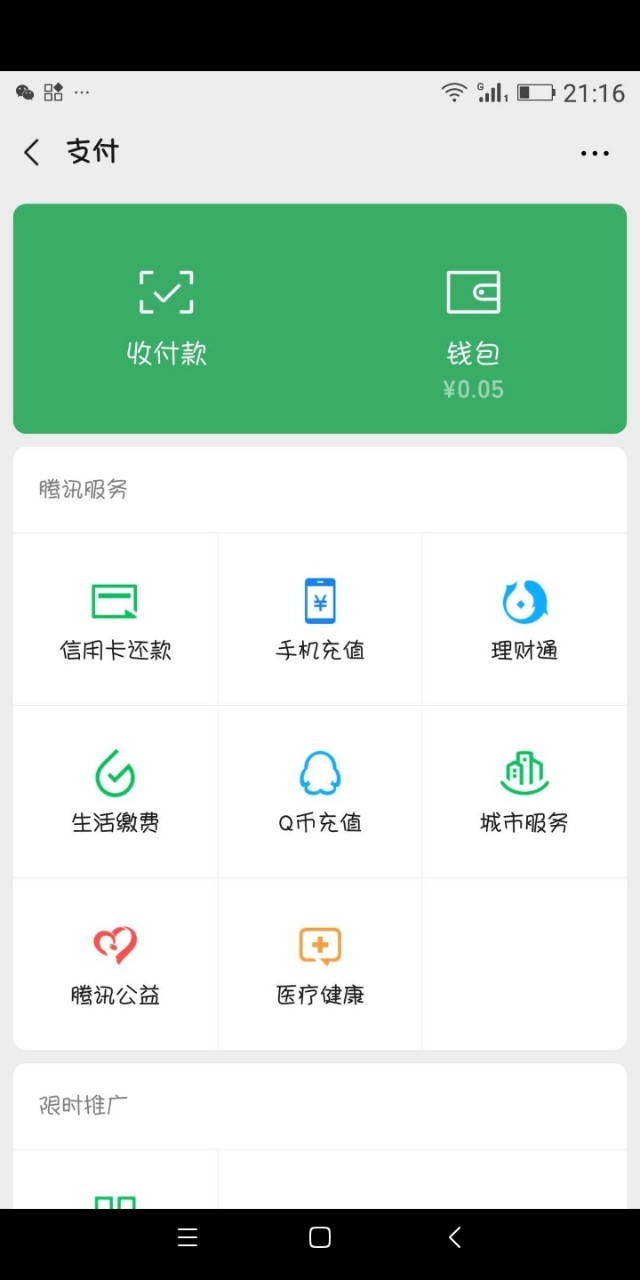
Task: Open 收付款 to pay or receive
Action: click(166, 318)
